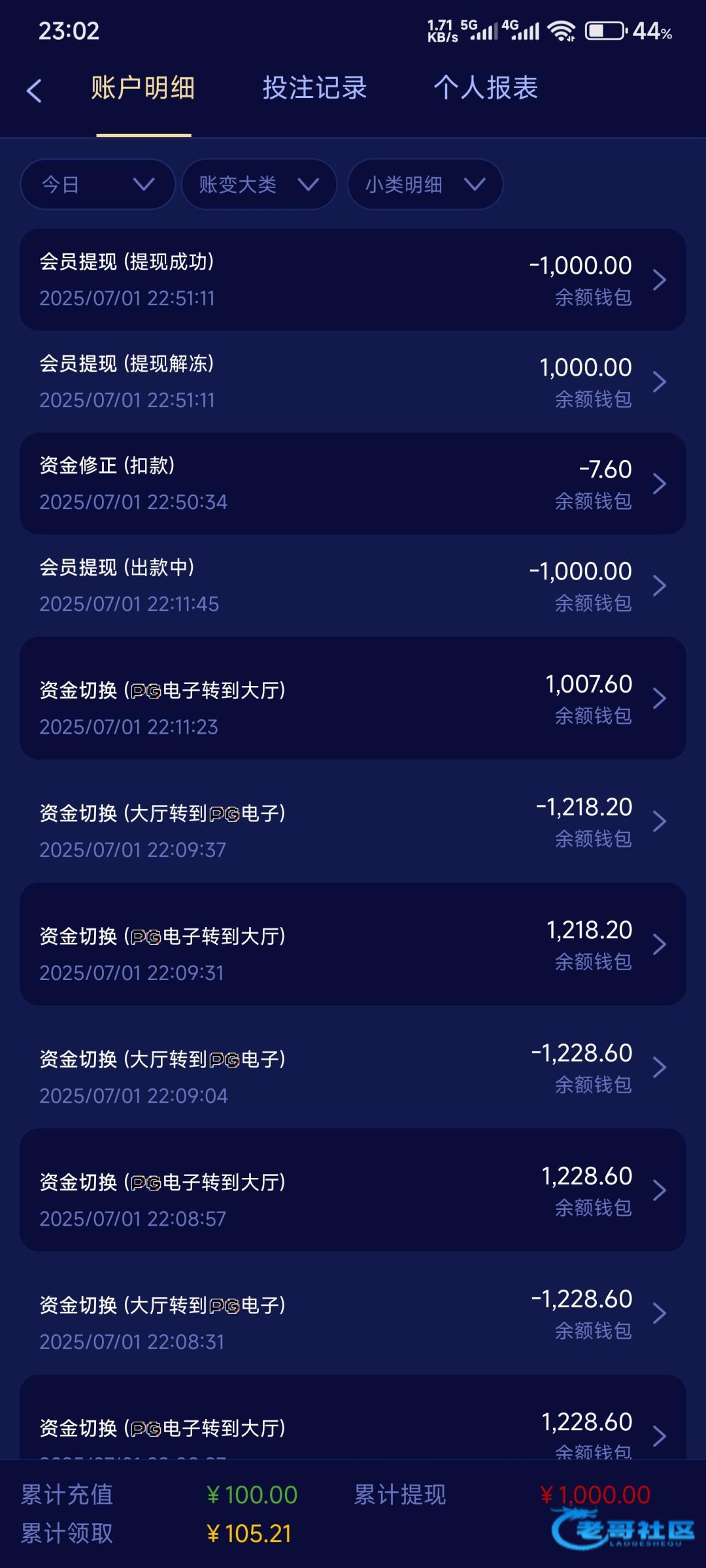This screenshot has width=706, height=1568.
Task: Go back using the top-left arrow
Action: click(34, 90)
